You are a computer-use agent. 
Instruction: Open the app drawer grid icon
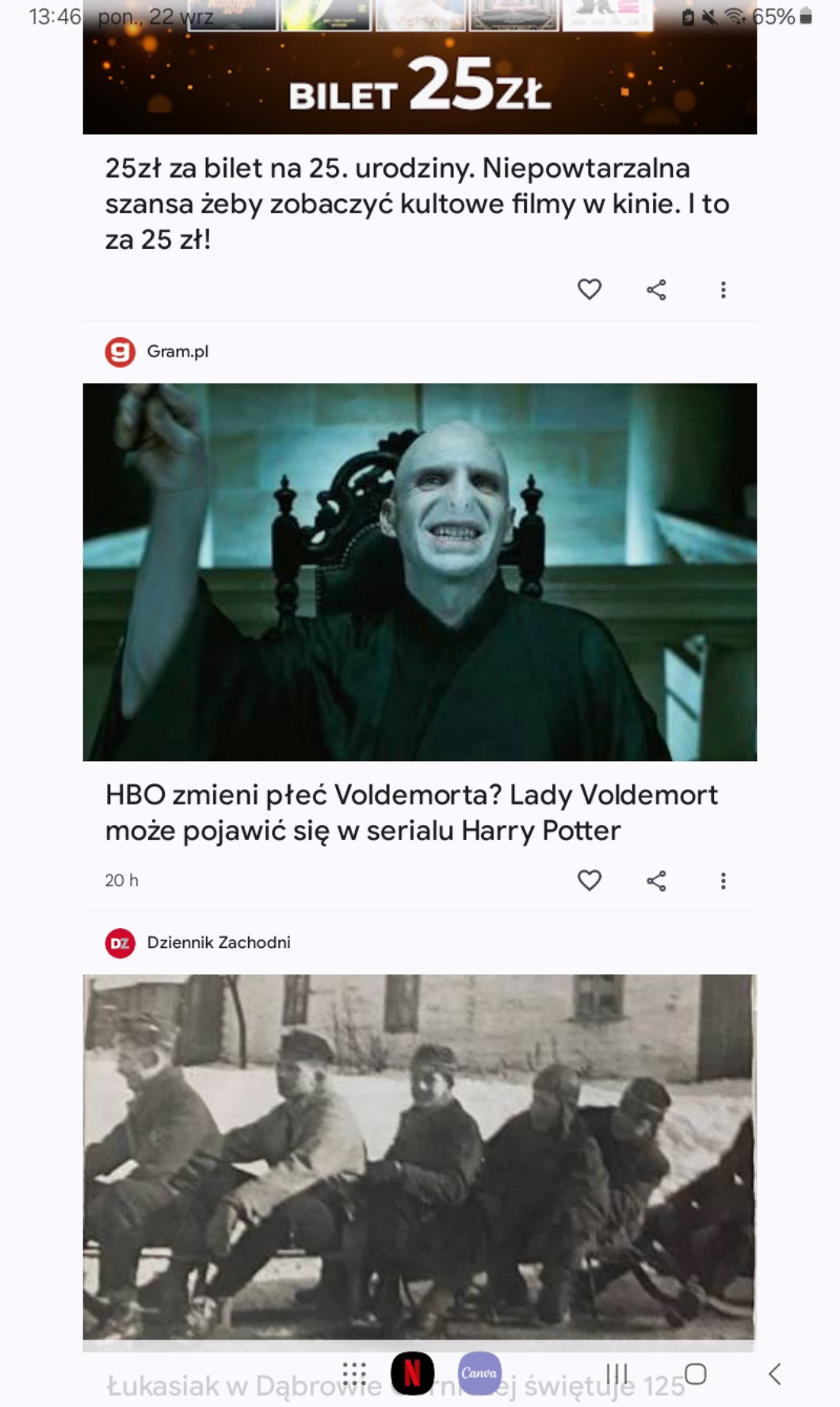(x=354, y=1373)
